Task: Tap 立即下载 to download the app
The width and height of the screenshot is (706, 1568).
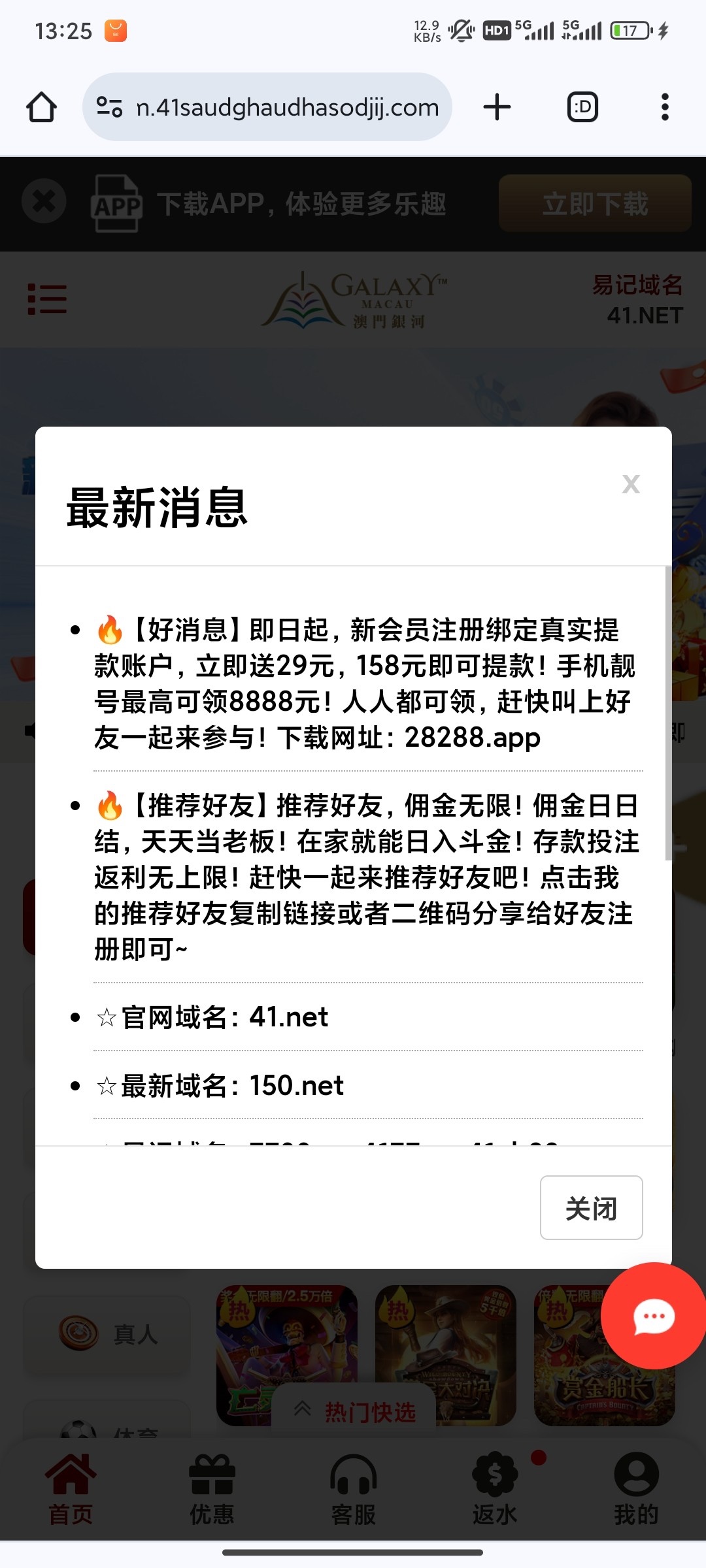Action: pos(594,203)
